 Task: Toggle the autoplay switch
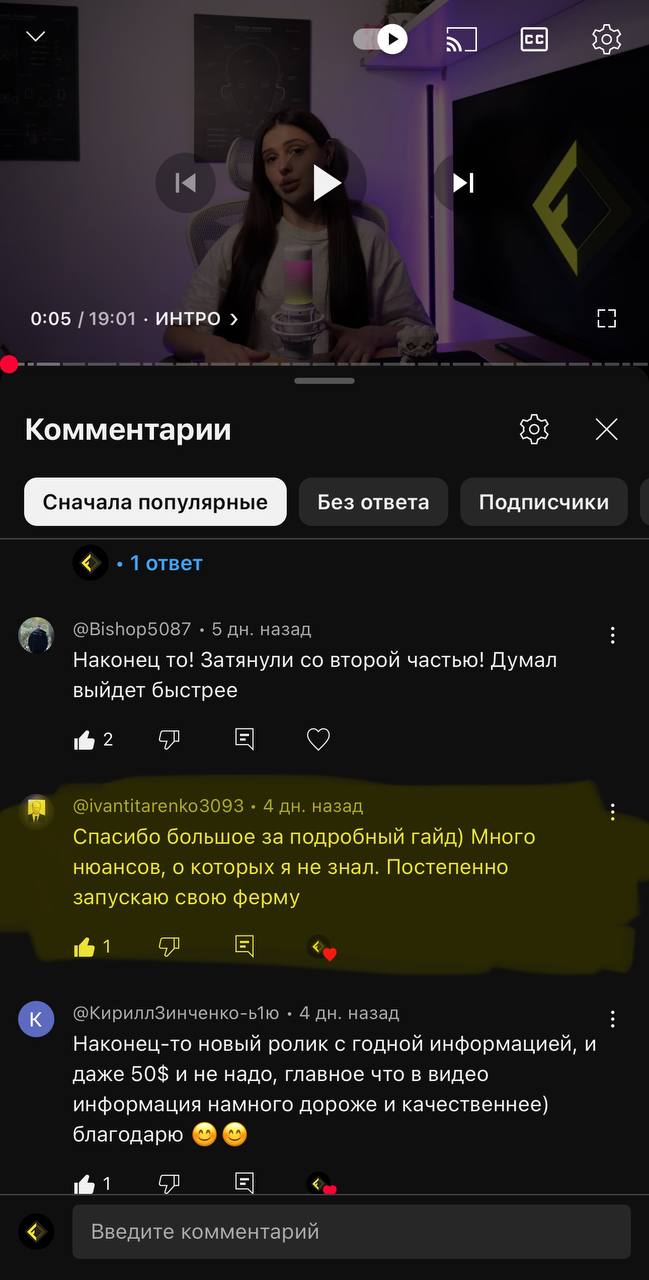[381, 39]
